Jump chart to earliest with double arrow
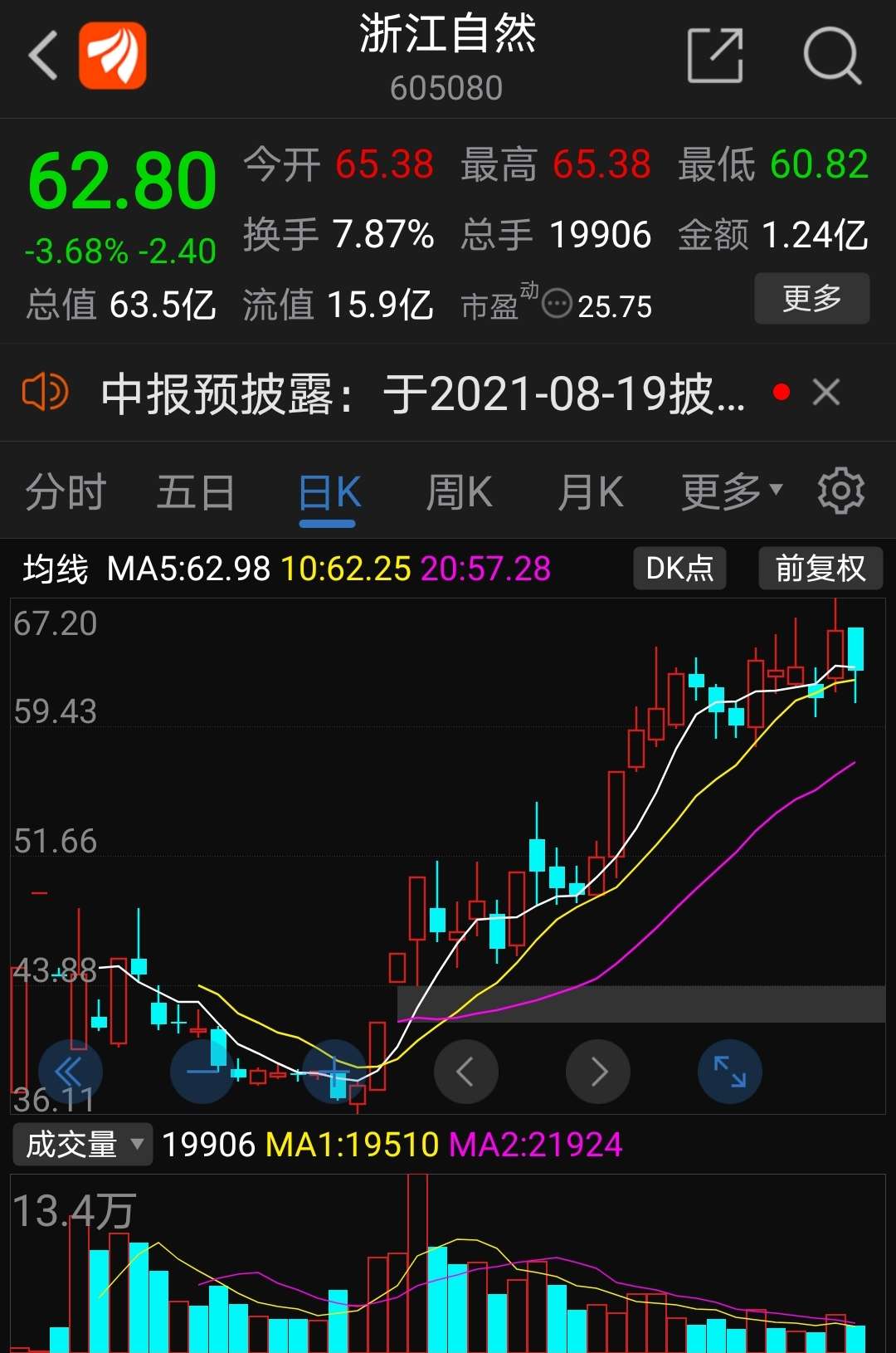This screenshot has width=896, height=1353. (x=70, y=1072)
